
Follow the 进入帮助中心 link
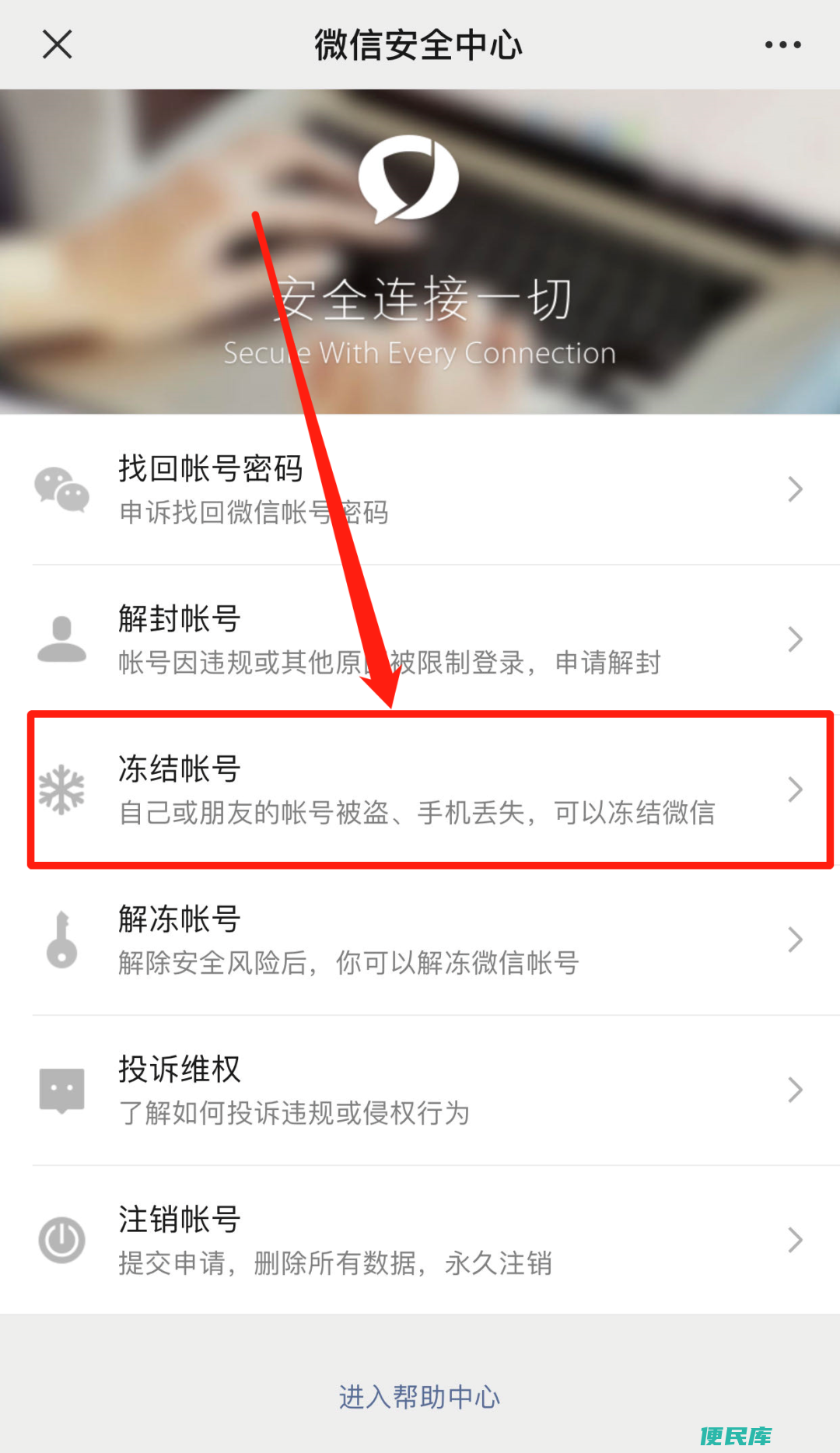pos(419,1397)
